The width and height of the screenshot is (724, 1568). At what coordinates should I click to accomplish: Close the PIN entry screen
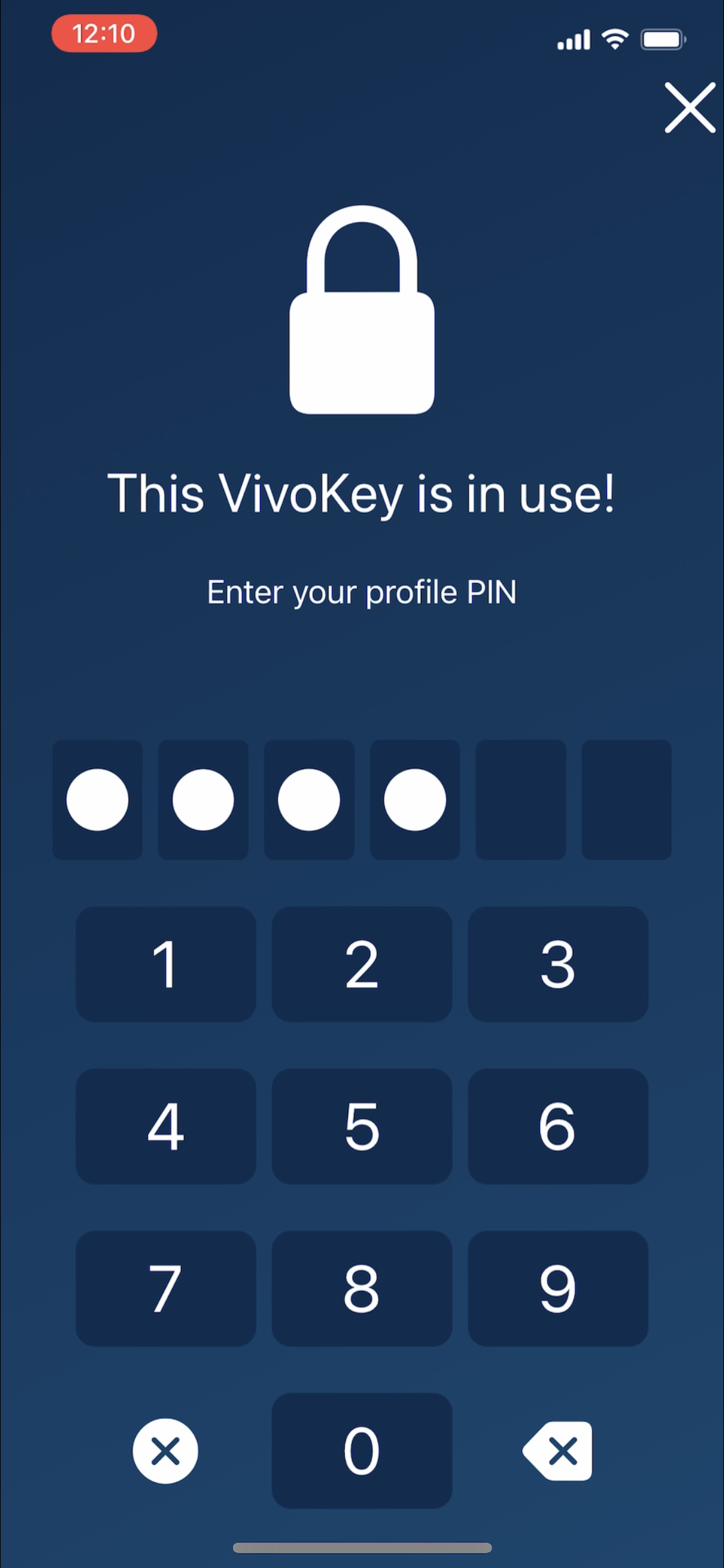pyautogui.click(x=690, y=107)
